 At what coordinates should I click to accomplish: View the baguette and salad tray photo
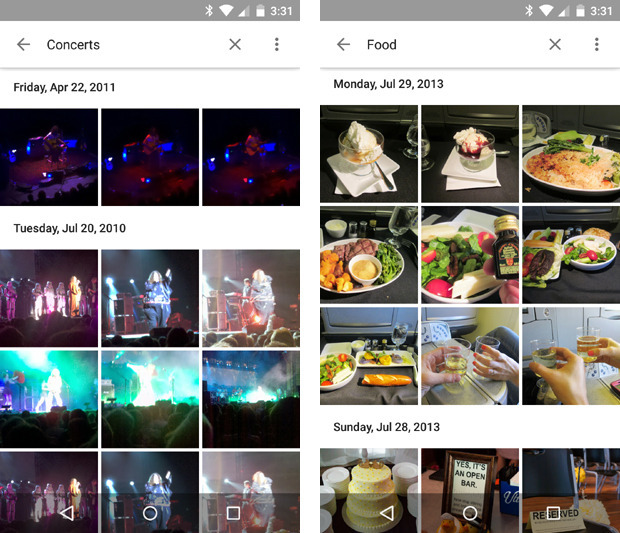[368, 355]
